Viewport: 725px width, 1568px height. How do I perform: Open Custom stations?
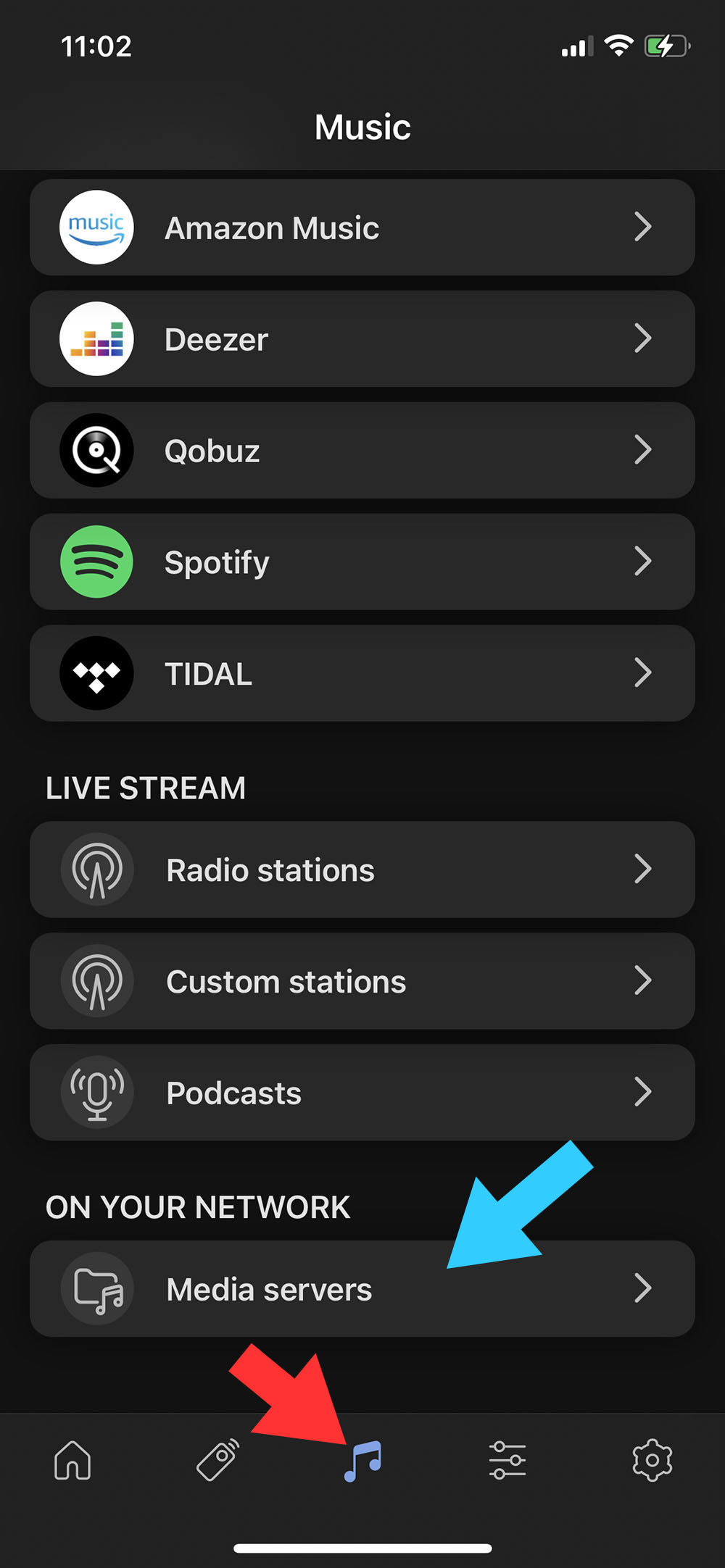pos(362,981)
